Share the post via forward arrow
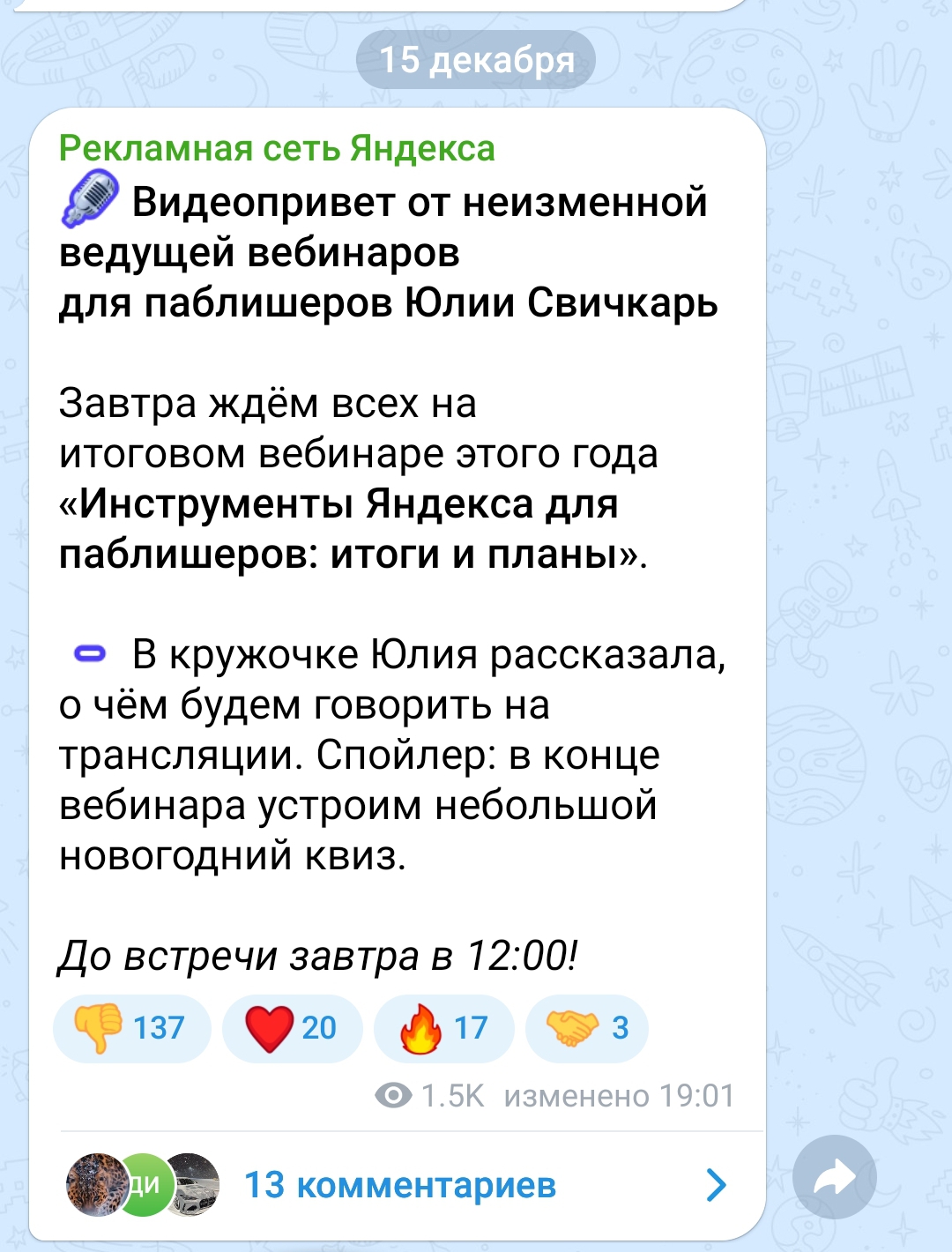 pyautogui.click(x=834, y=1177)
